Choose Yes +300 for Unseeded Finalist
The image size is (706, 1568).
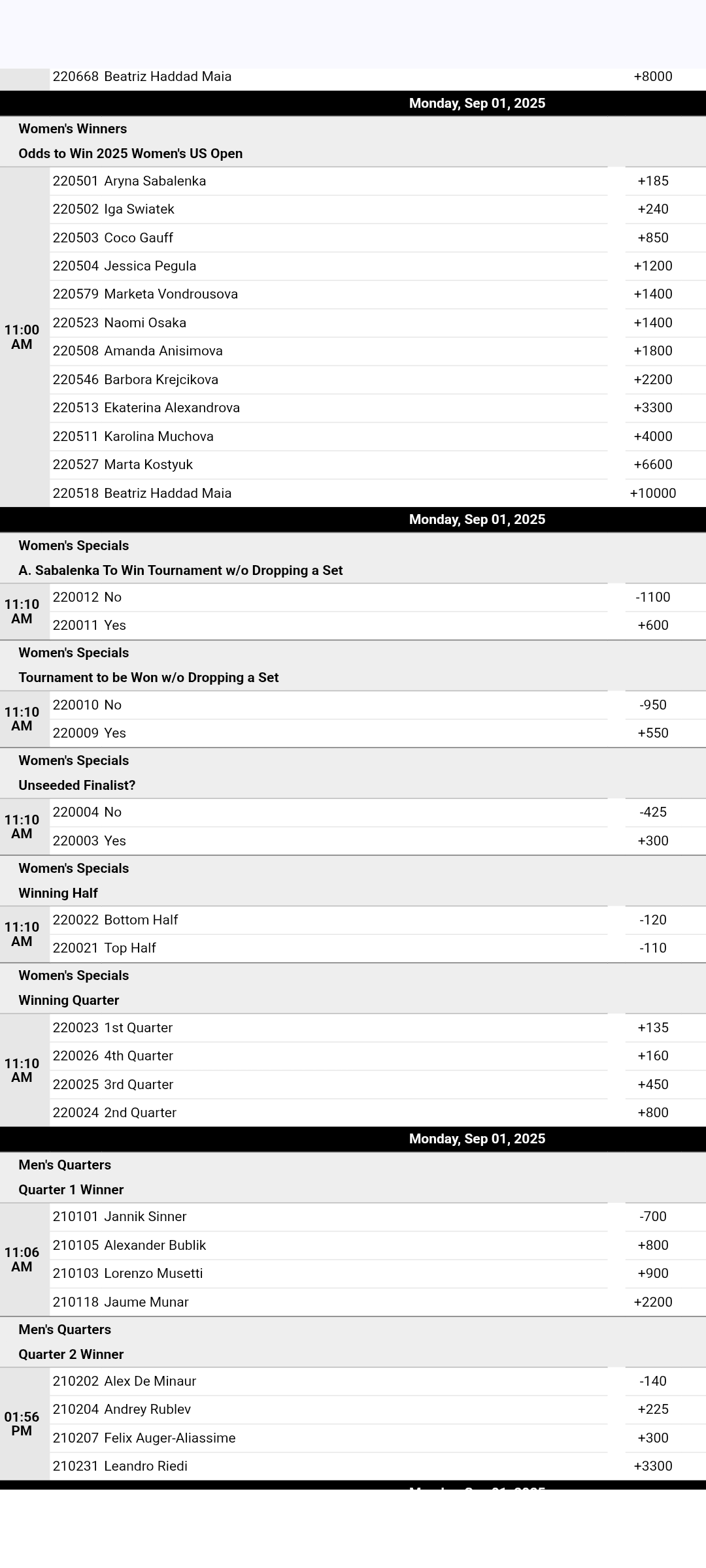(652, 841)
